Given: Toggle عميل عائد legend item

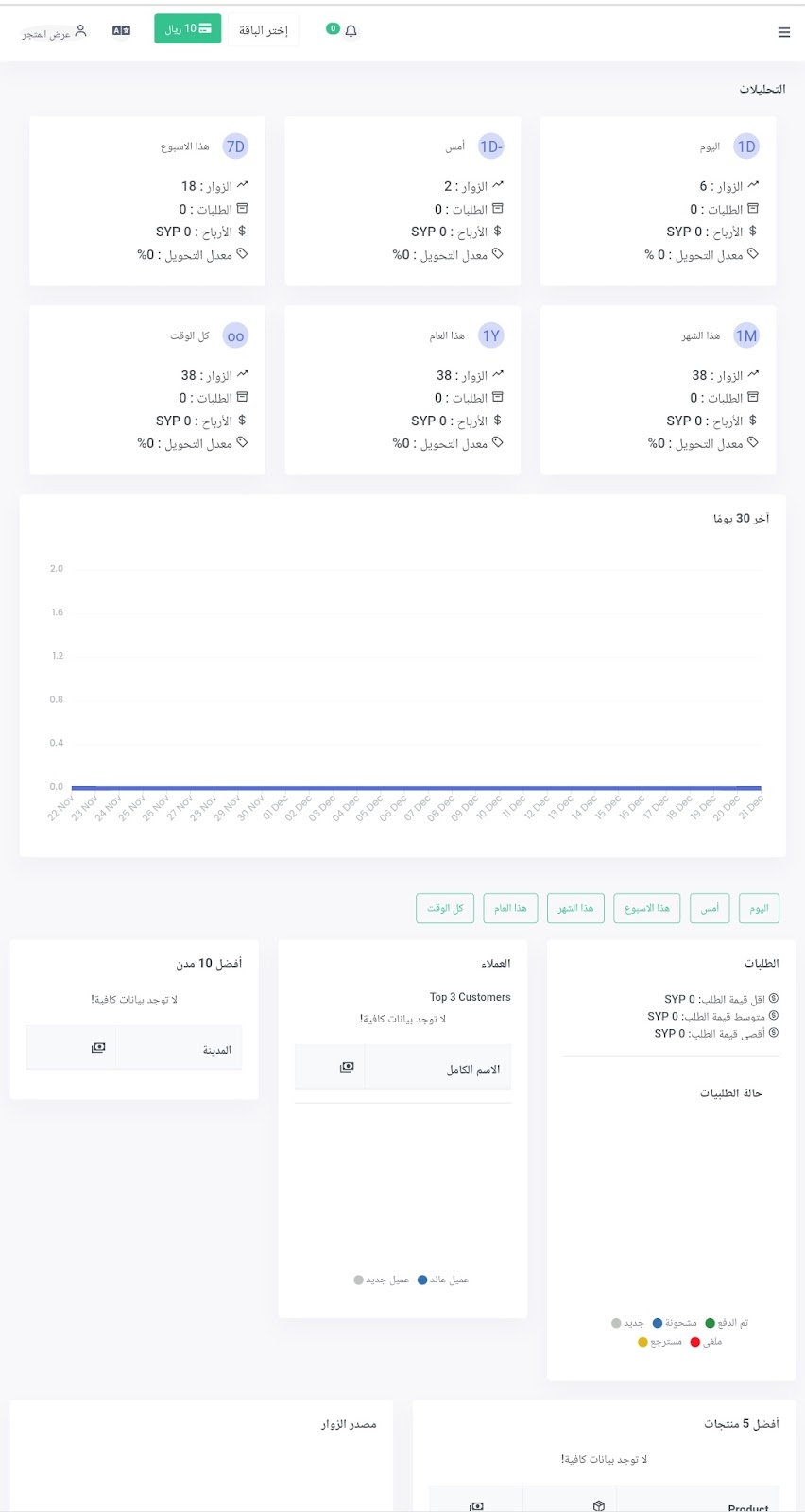Looking at the screenshot, I should tap(443, 1280).
